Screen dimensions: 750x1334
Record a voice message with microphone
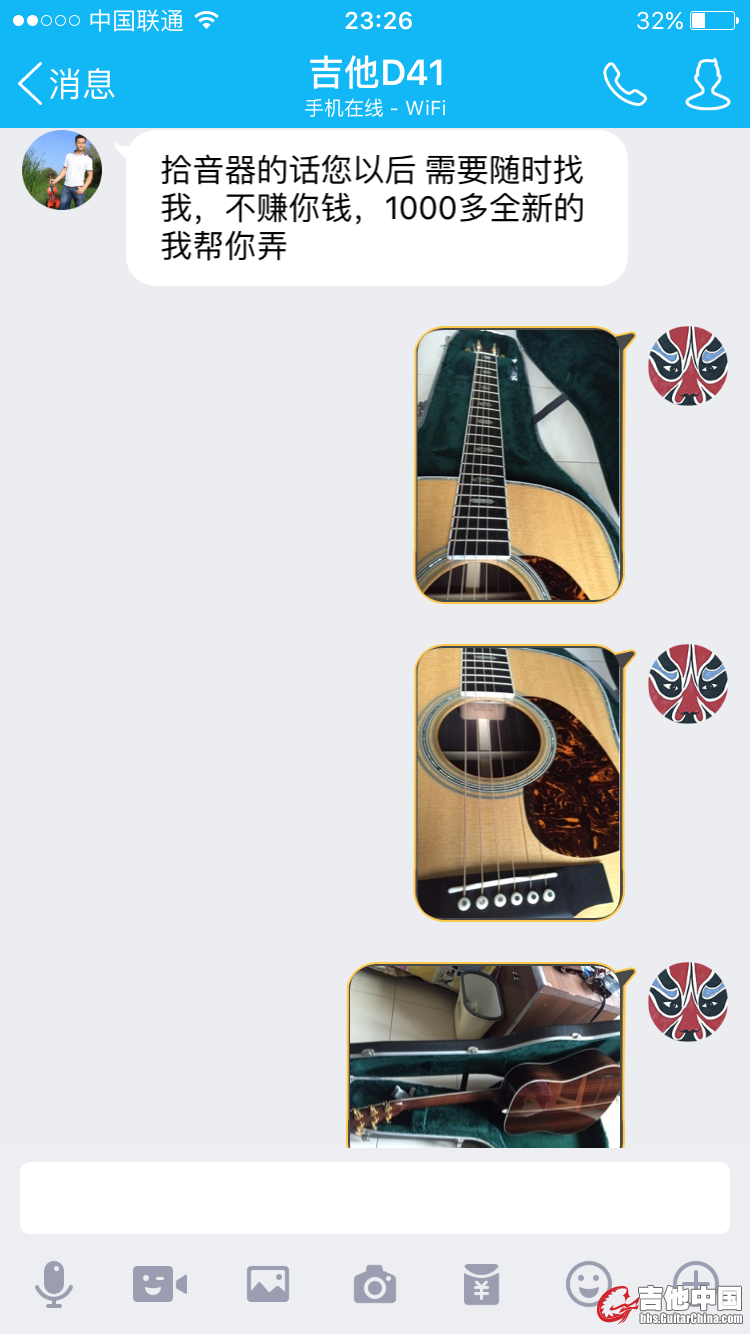[54, 1284]
